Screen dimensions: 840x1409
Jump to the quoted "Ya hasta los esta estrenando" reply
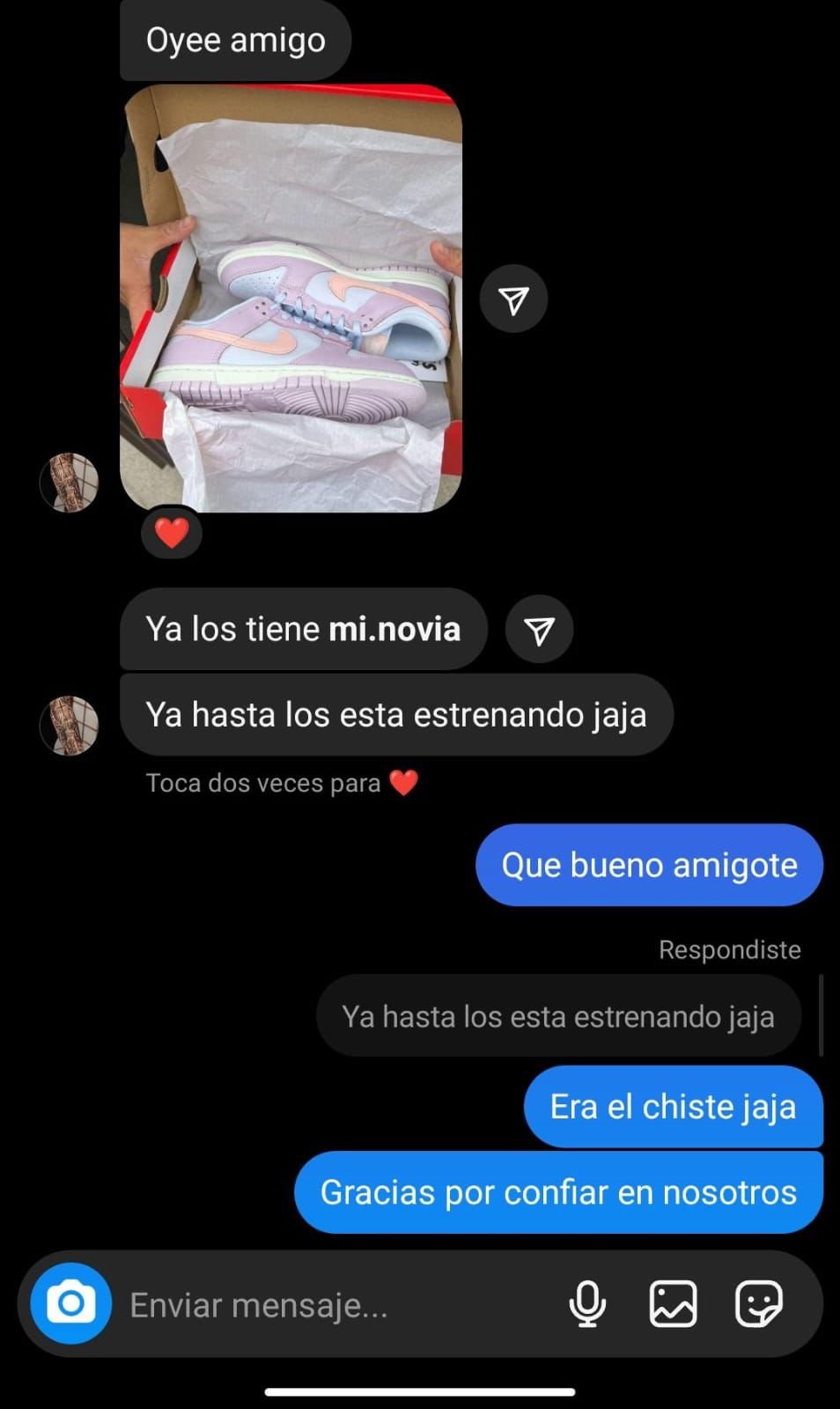[x=558, y=1017]
